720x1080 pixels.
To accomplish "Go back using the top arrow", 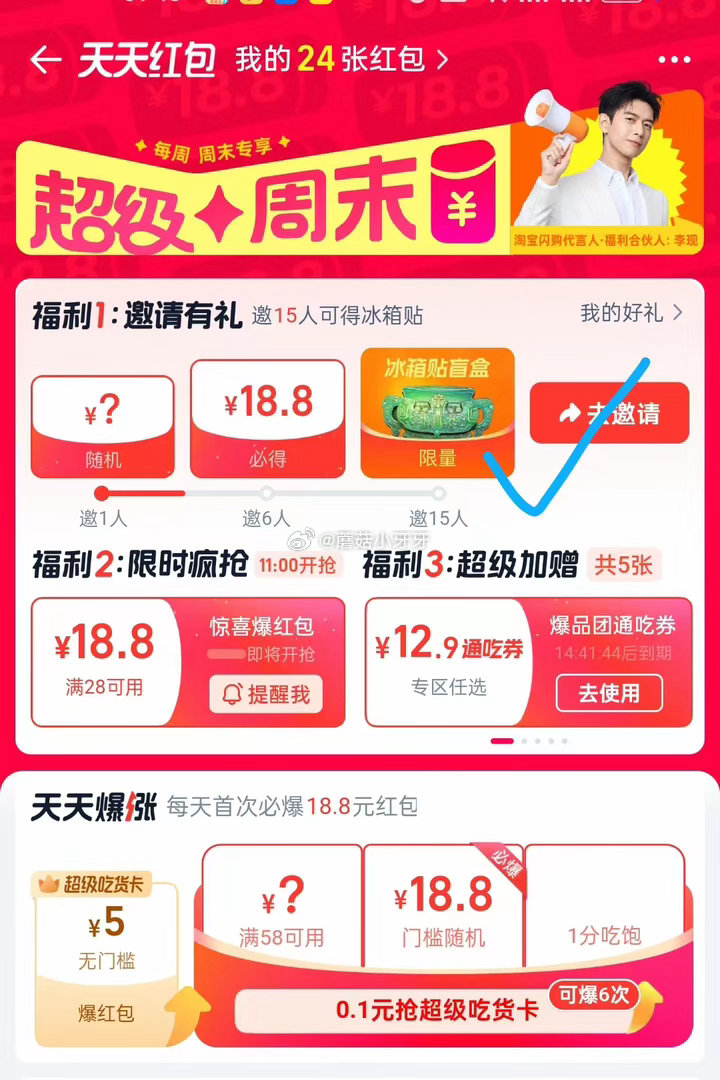I will coord(45,60).
